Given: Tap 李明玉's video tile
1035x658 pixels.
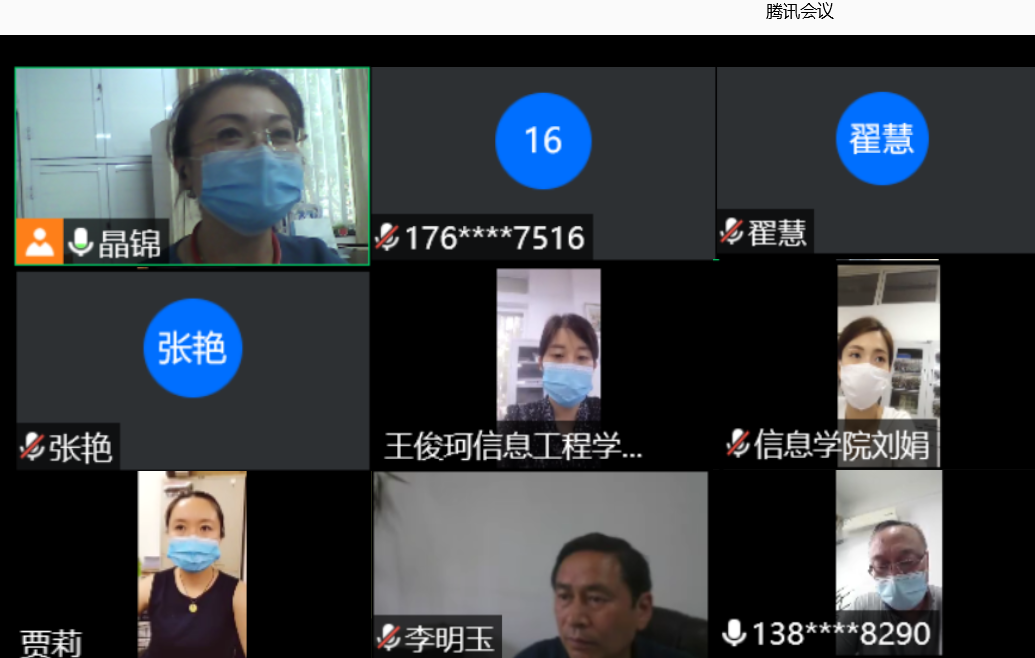Looking at the screenshot, I should click(541, 563).
